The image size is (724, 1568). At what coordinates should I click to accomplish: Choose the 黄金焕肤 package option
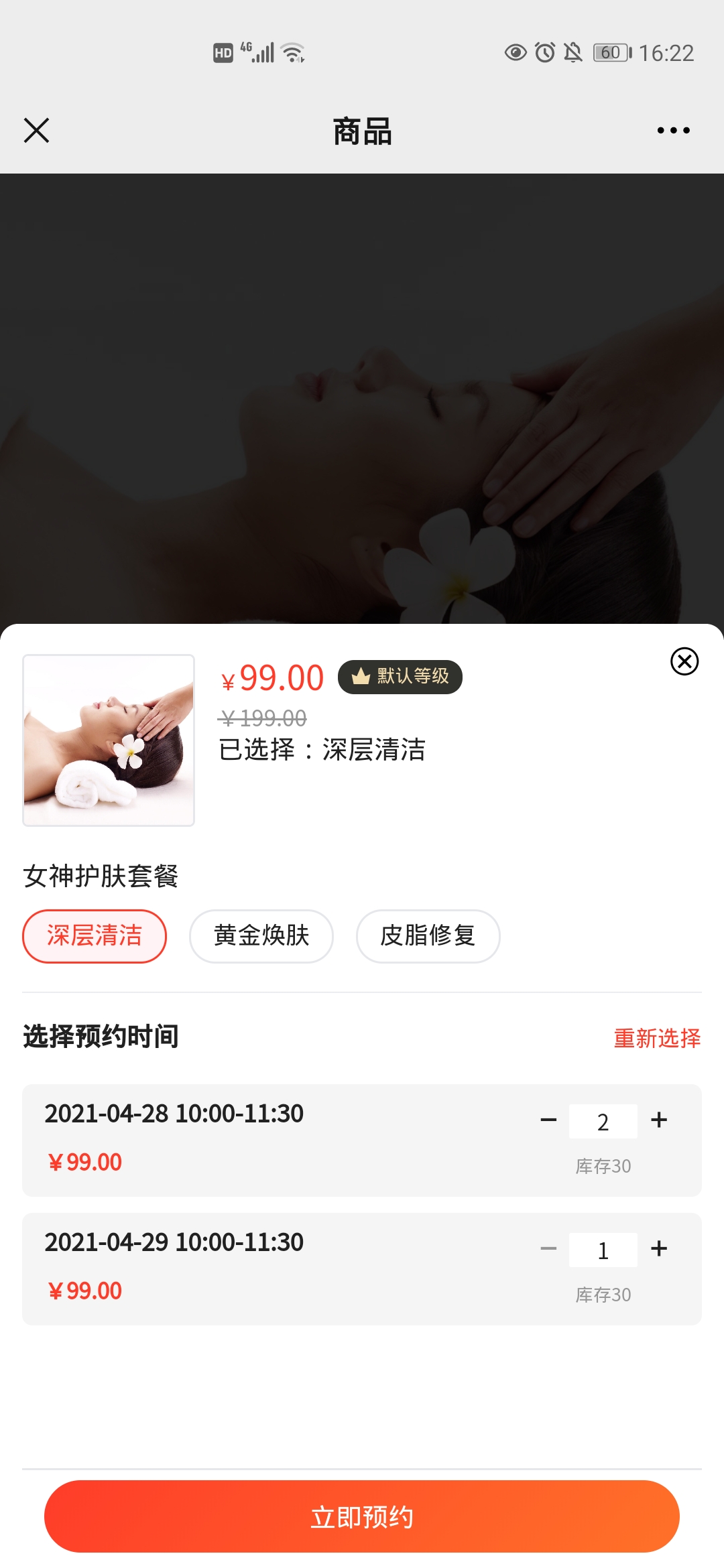[x=261, y=936]
